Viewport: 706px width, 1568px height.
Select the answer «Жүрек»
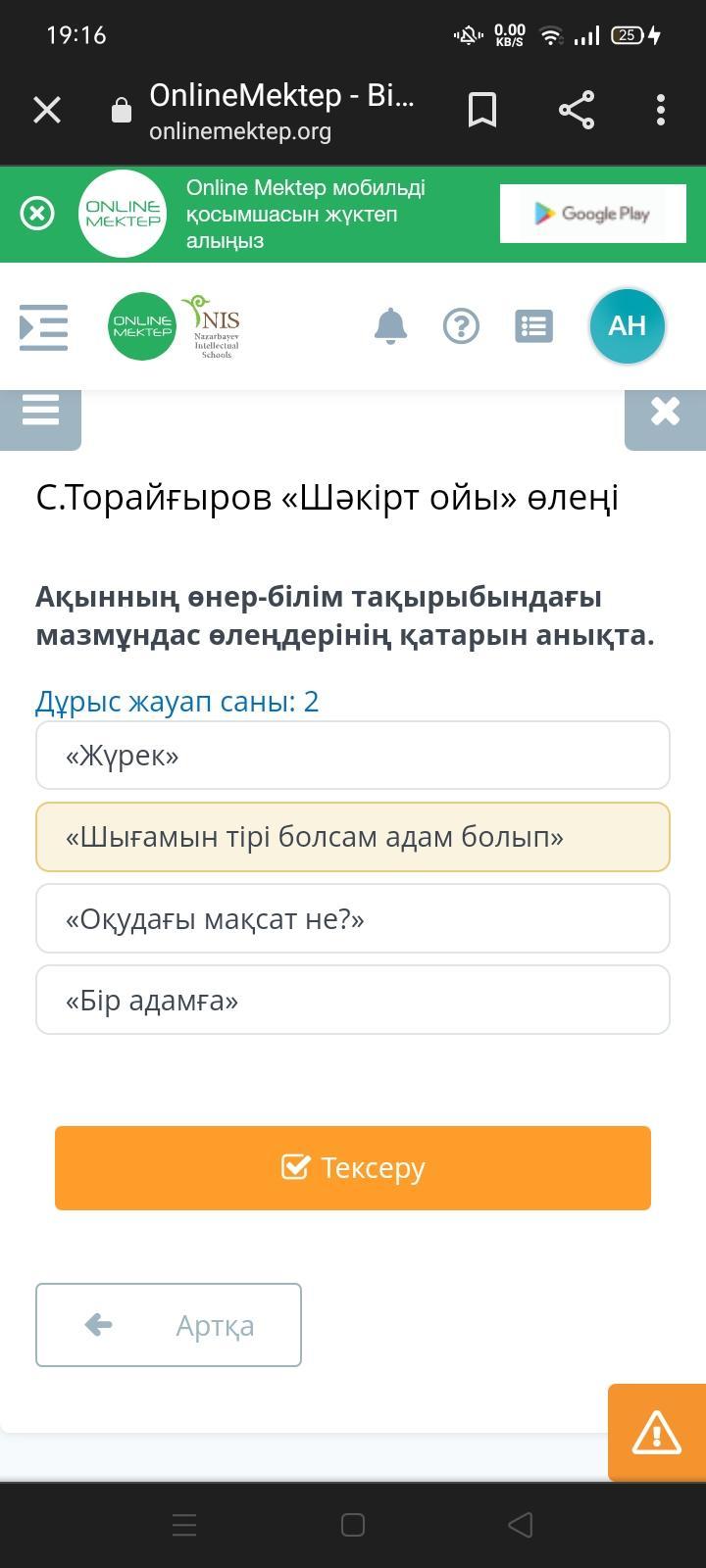353,756
